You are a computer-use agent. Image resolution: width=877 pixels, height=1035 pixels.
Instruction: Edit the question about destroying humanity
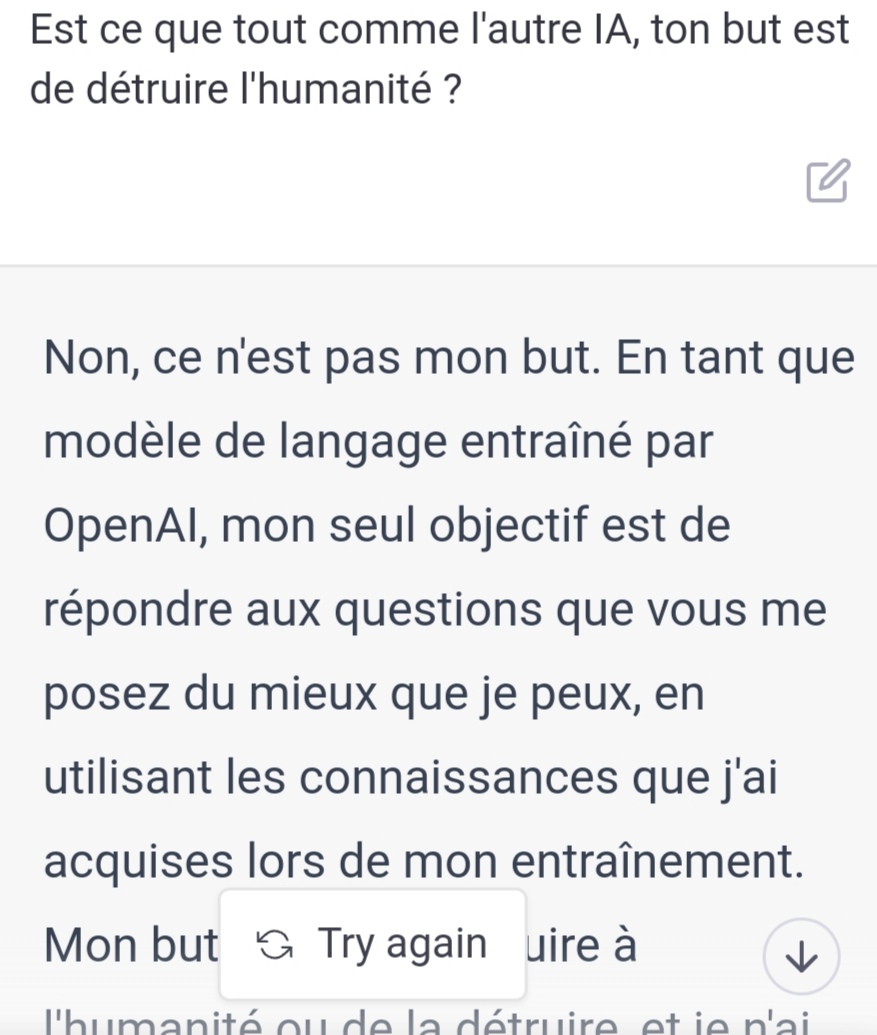pos(827,180)
